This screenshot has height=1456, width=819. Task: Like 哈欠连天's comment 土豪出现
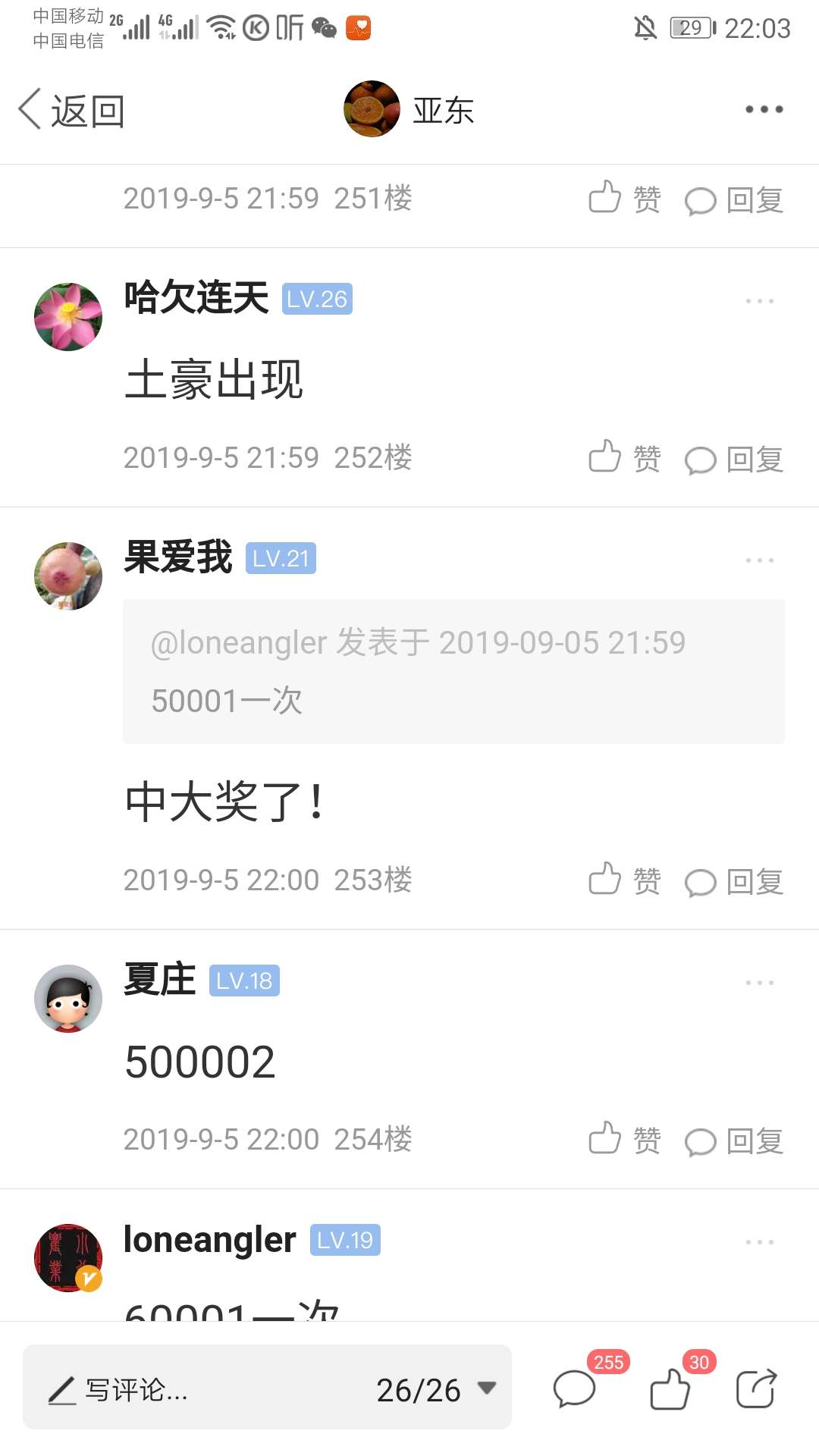[625, 458]
